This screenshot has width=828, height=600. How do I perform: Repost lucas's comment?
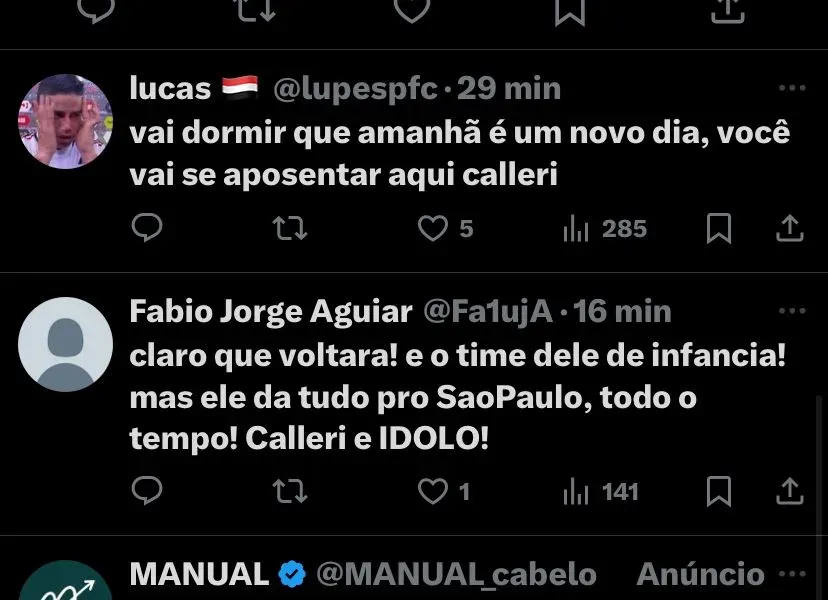click(290, 229)
